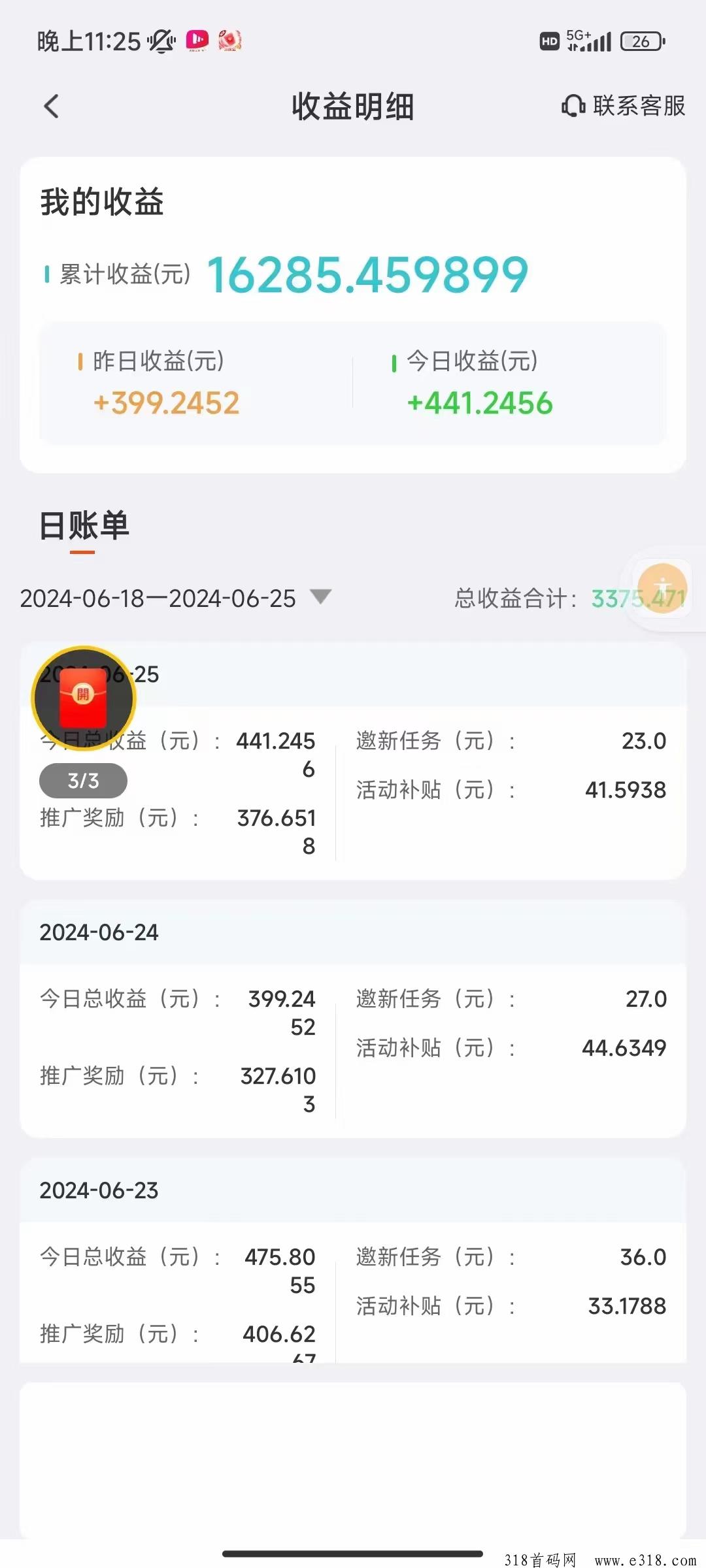Contact customer service via 联系客服
The image size is (706, 1568).
coord(624,106)
